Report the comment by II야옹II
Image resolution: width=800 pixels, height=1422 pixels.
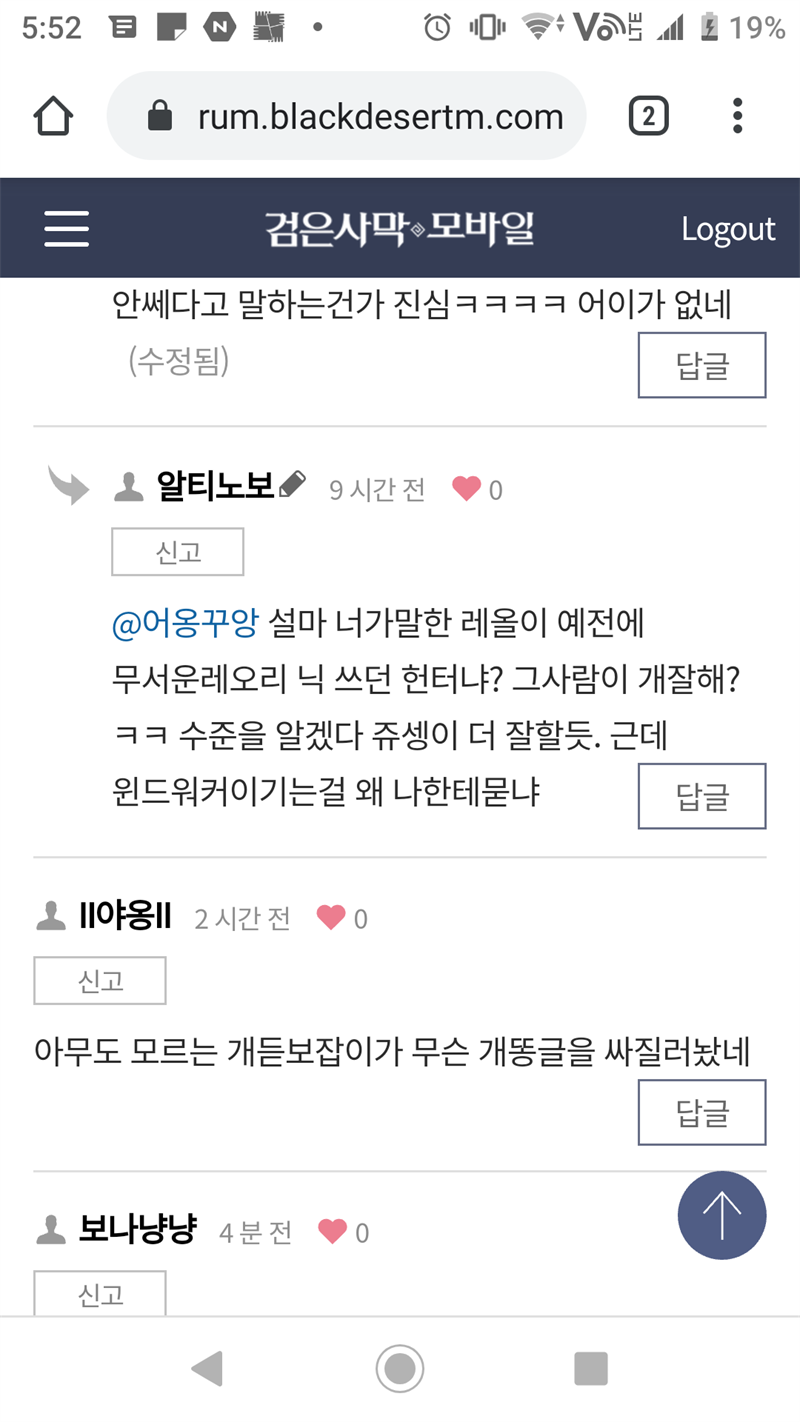point(100,981)
